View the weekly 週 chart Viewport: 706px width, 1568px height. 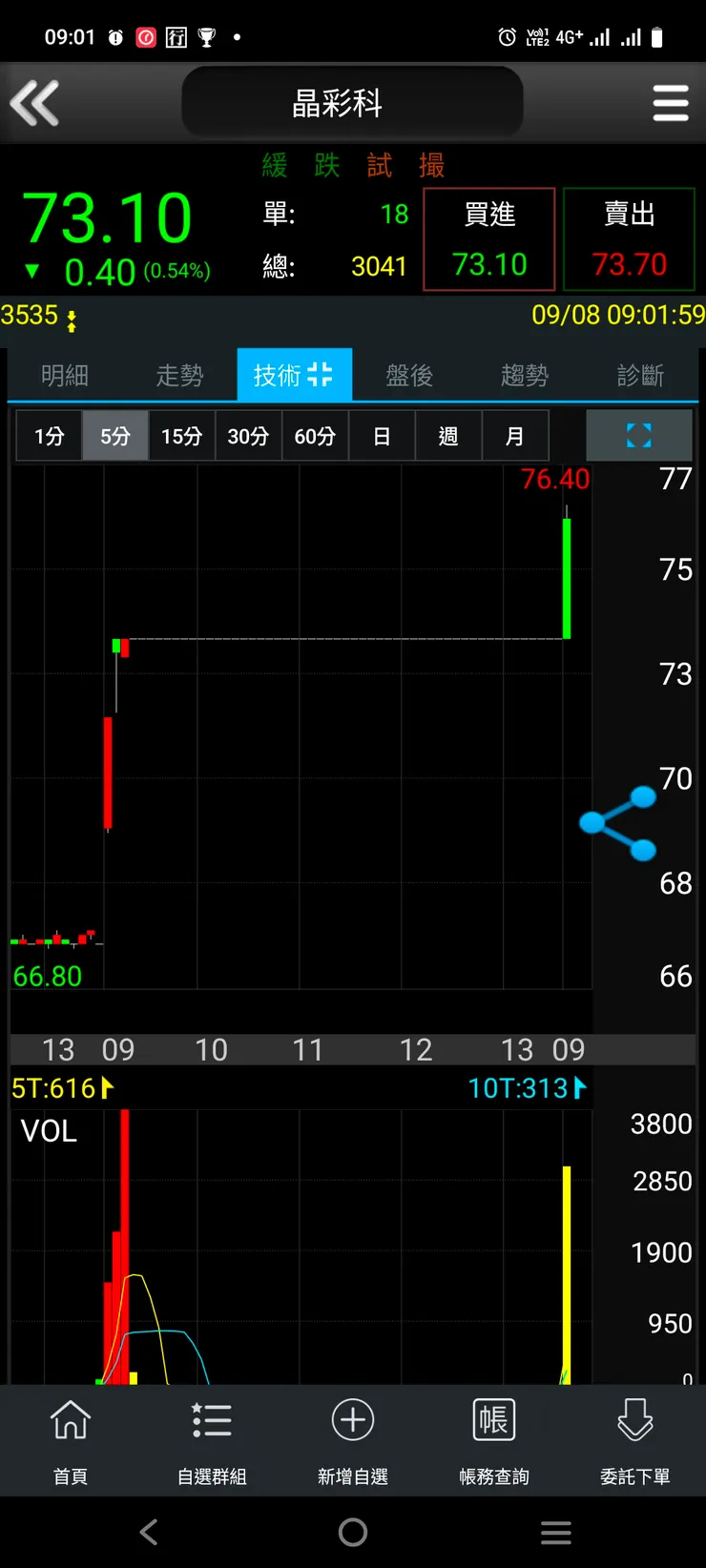pos(448,436)
